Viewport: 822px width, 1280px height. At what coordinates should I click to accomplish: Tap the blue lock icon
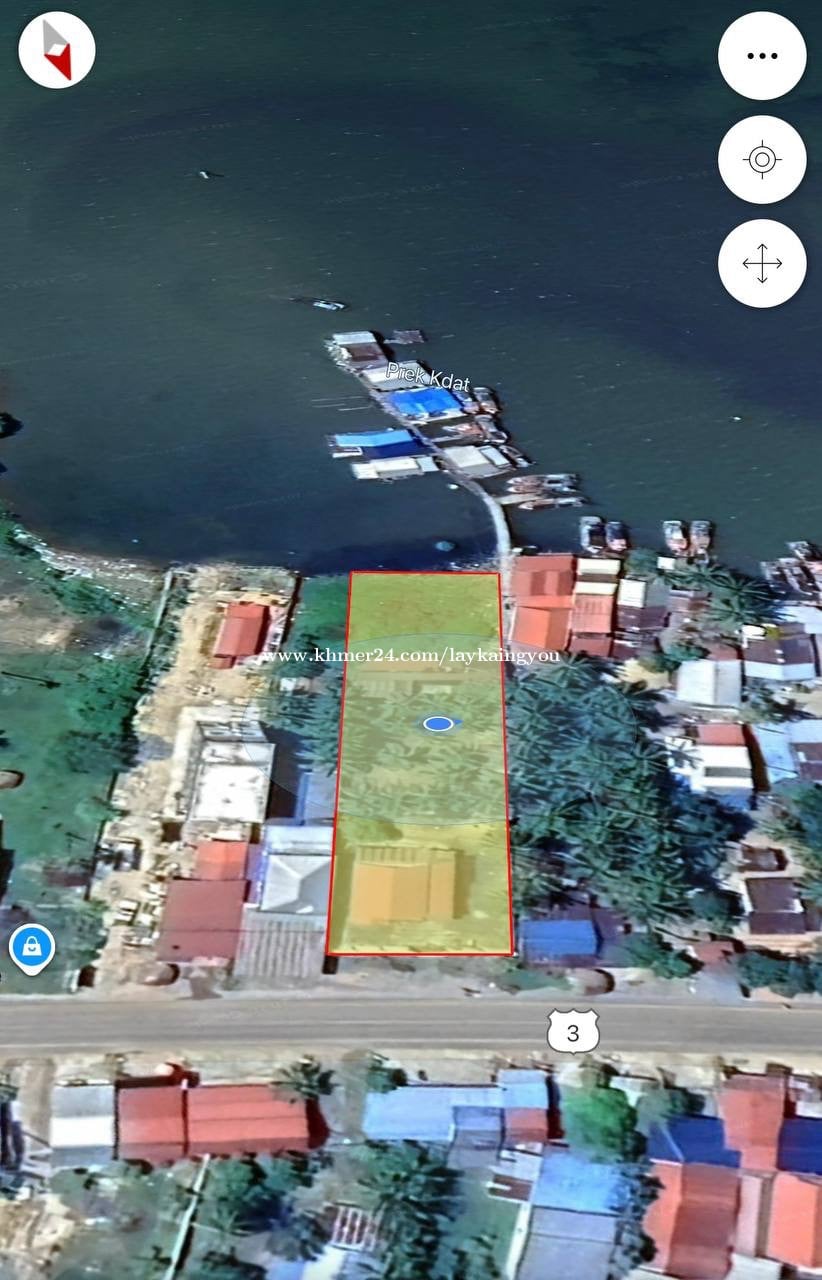tap(32, 946)
